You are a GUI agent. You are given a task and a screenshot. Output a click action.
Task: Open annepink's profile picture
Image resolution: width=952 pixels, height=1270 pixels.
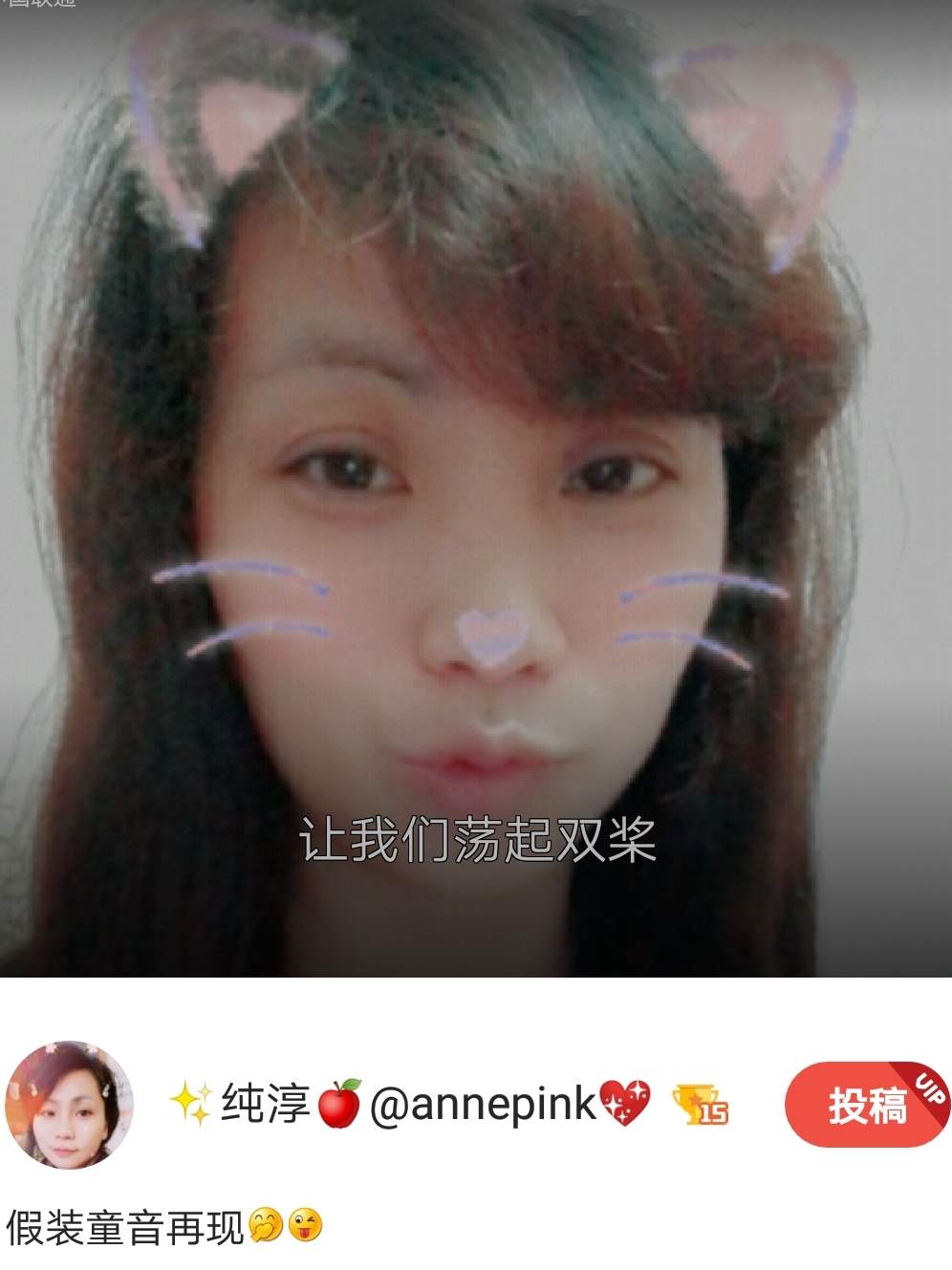(x=68, y=1106)
